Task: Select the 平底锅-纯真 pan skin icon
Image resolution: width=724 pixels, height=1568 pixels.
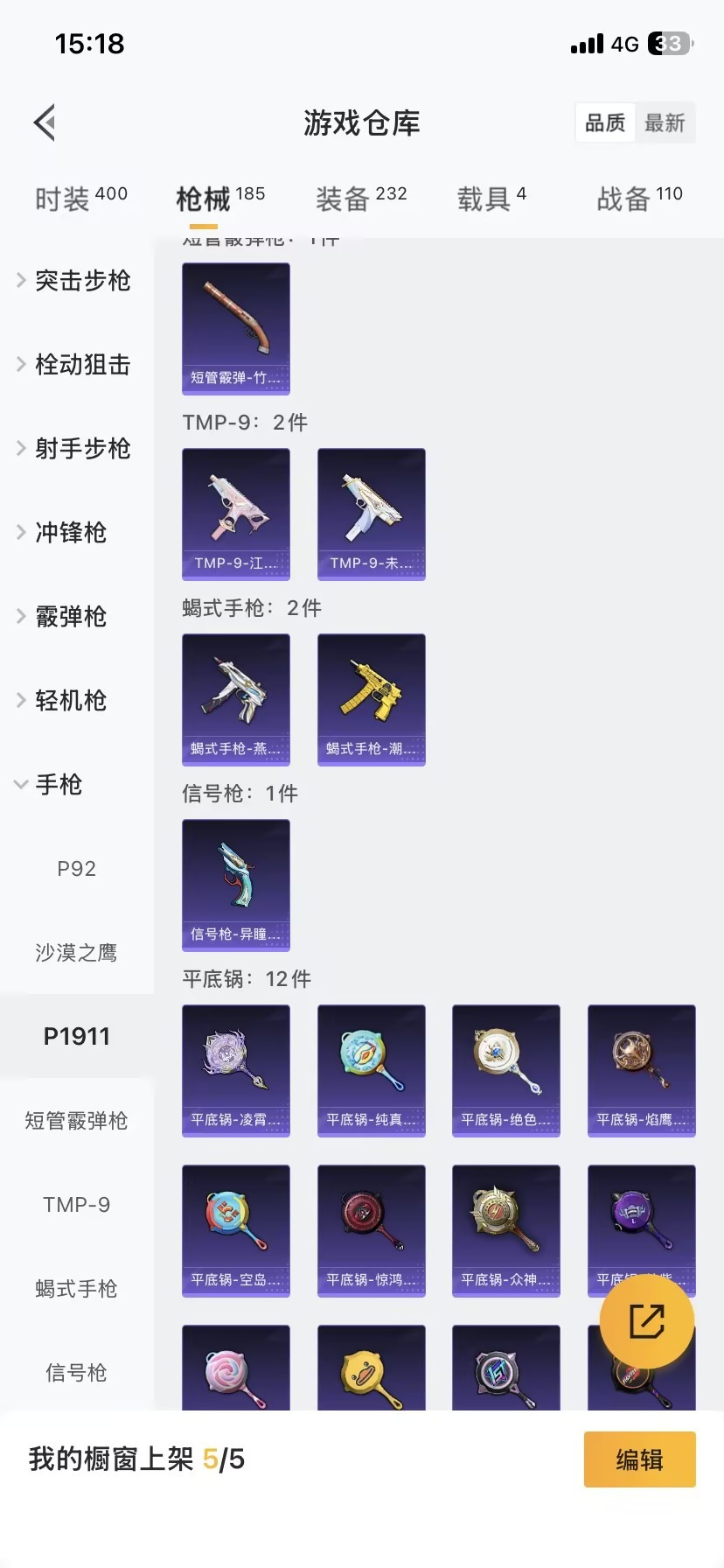Action: (371, 1070)
